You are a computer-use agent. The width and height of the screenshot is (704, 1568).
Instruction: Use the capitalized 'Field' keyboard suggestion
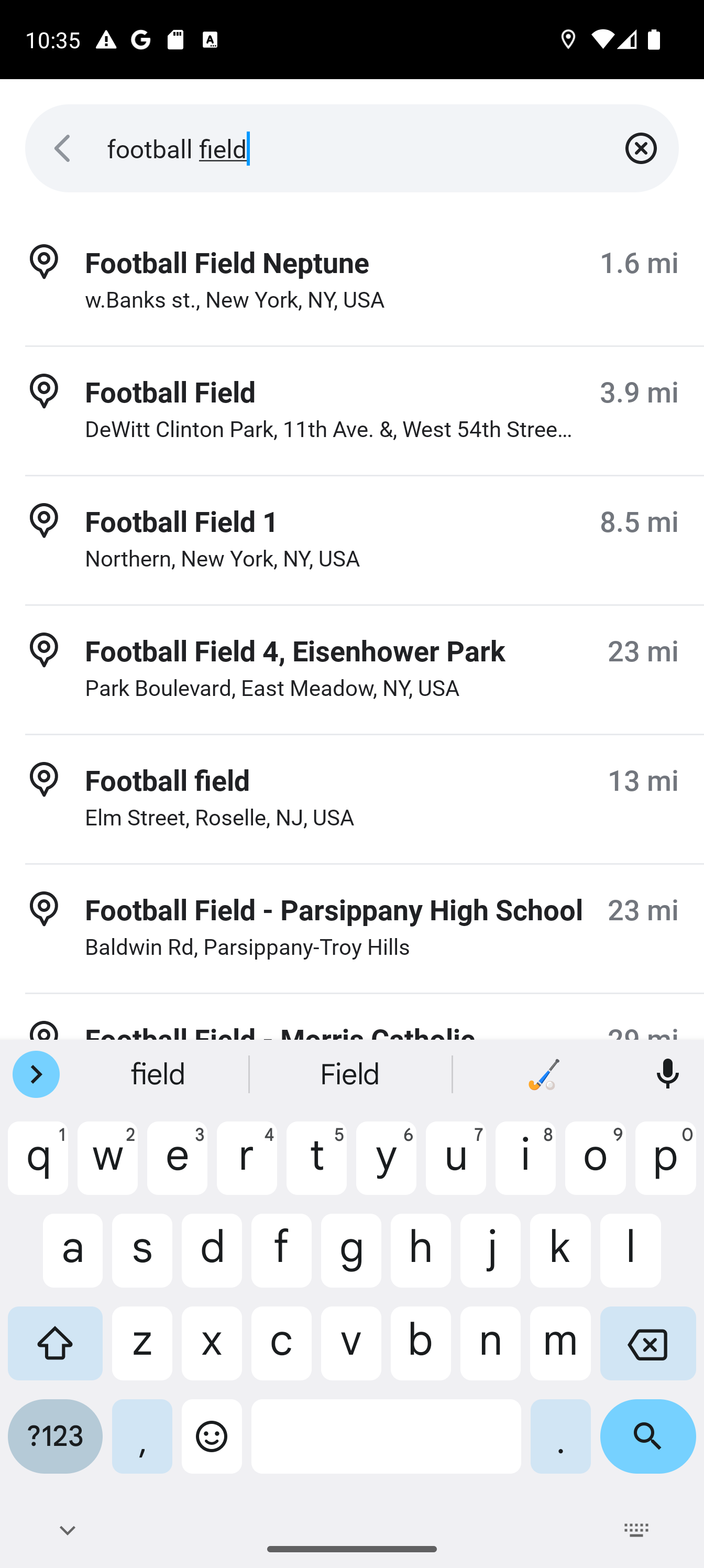[350, 1074]
